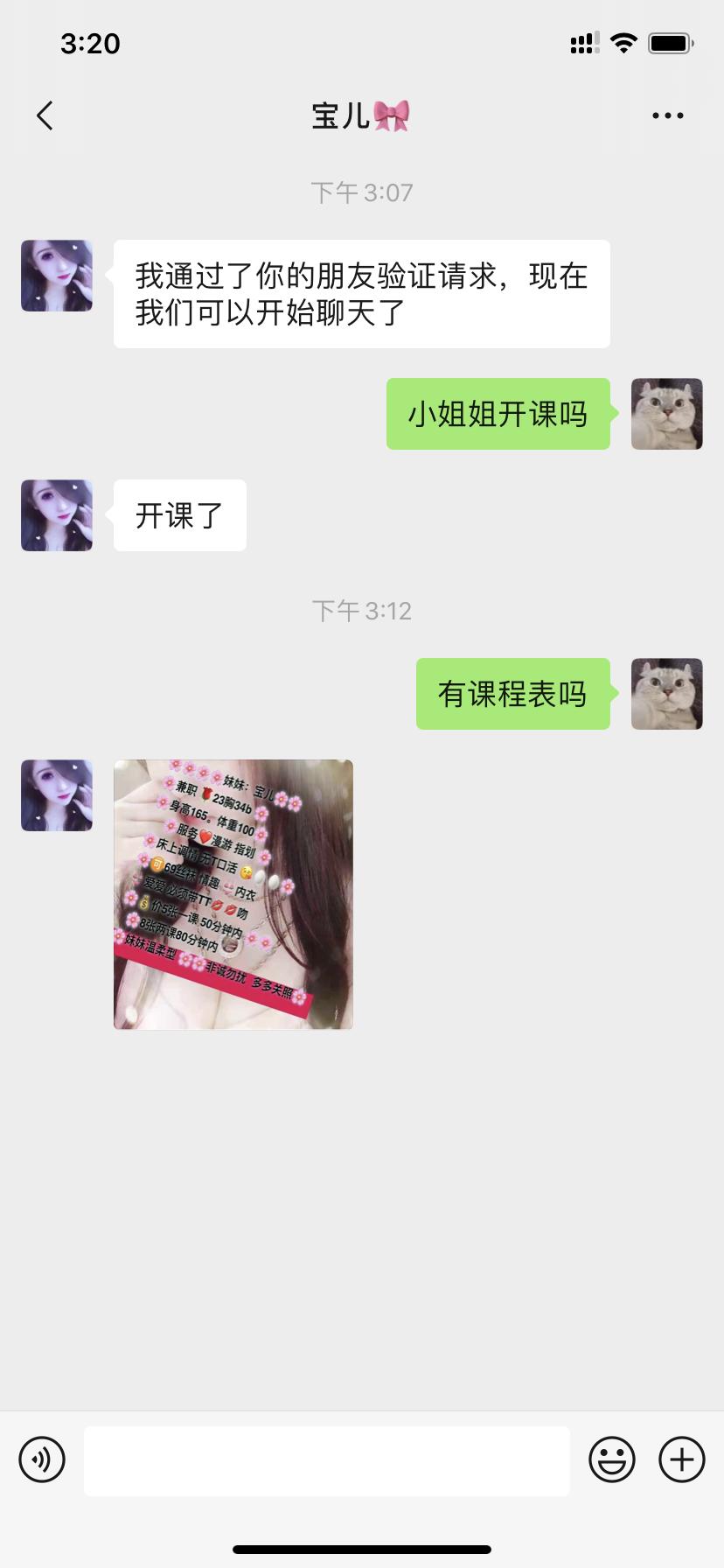
Task: Open chat settings via three-dot menu
Action: pyautogui.click(x=667, y=115)
